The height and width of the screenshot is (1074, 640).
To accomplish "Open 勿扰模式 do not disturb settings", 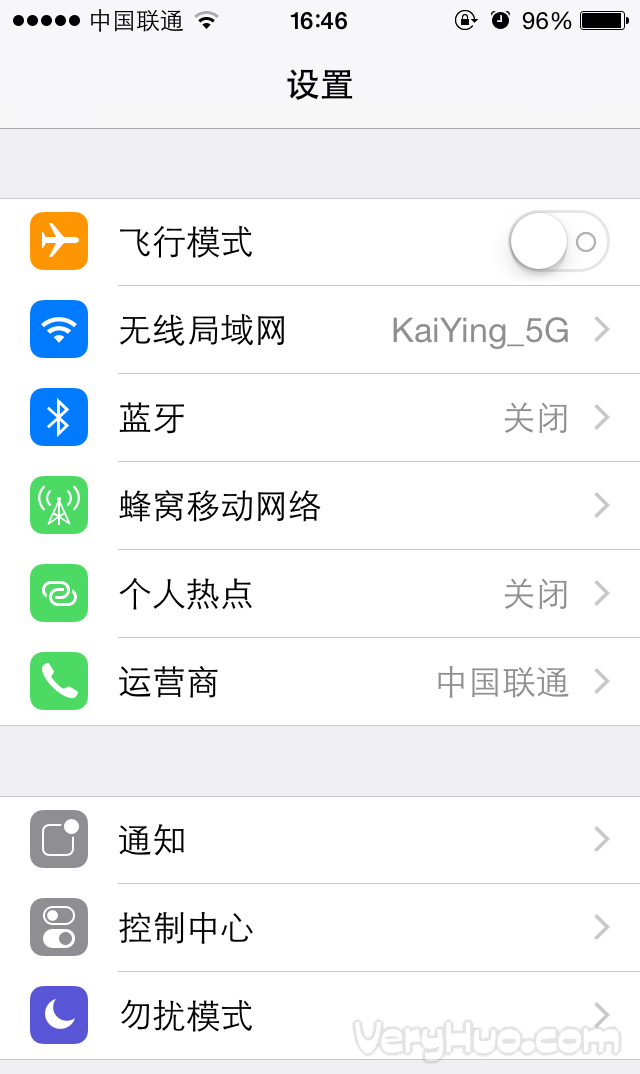I will pos(320,1015).
